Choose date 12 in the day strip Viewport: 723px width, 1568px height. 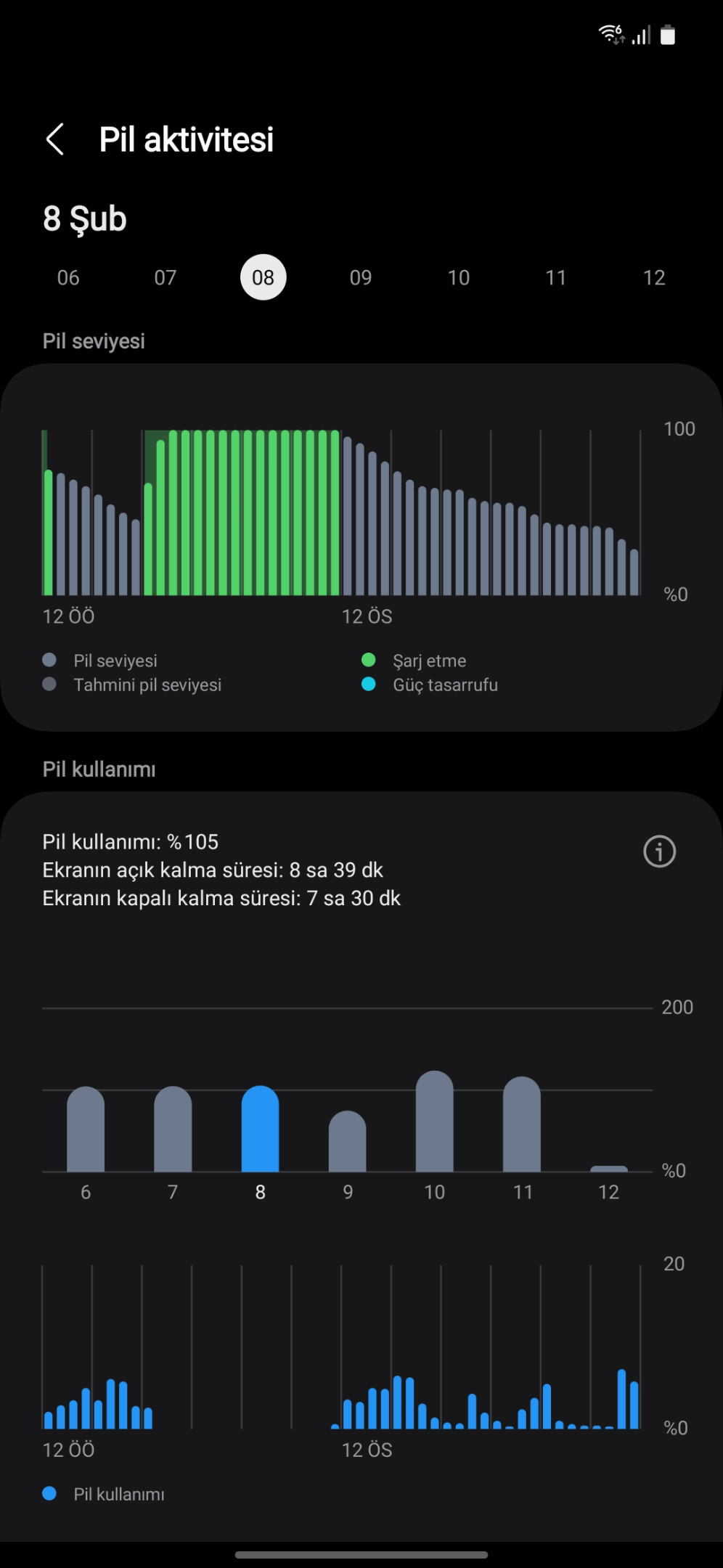pos(654,277)
